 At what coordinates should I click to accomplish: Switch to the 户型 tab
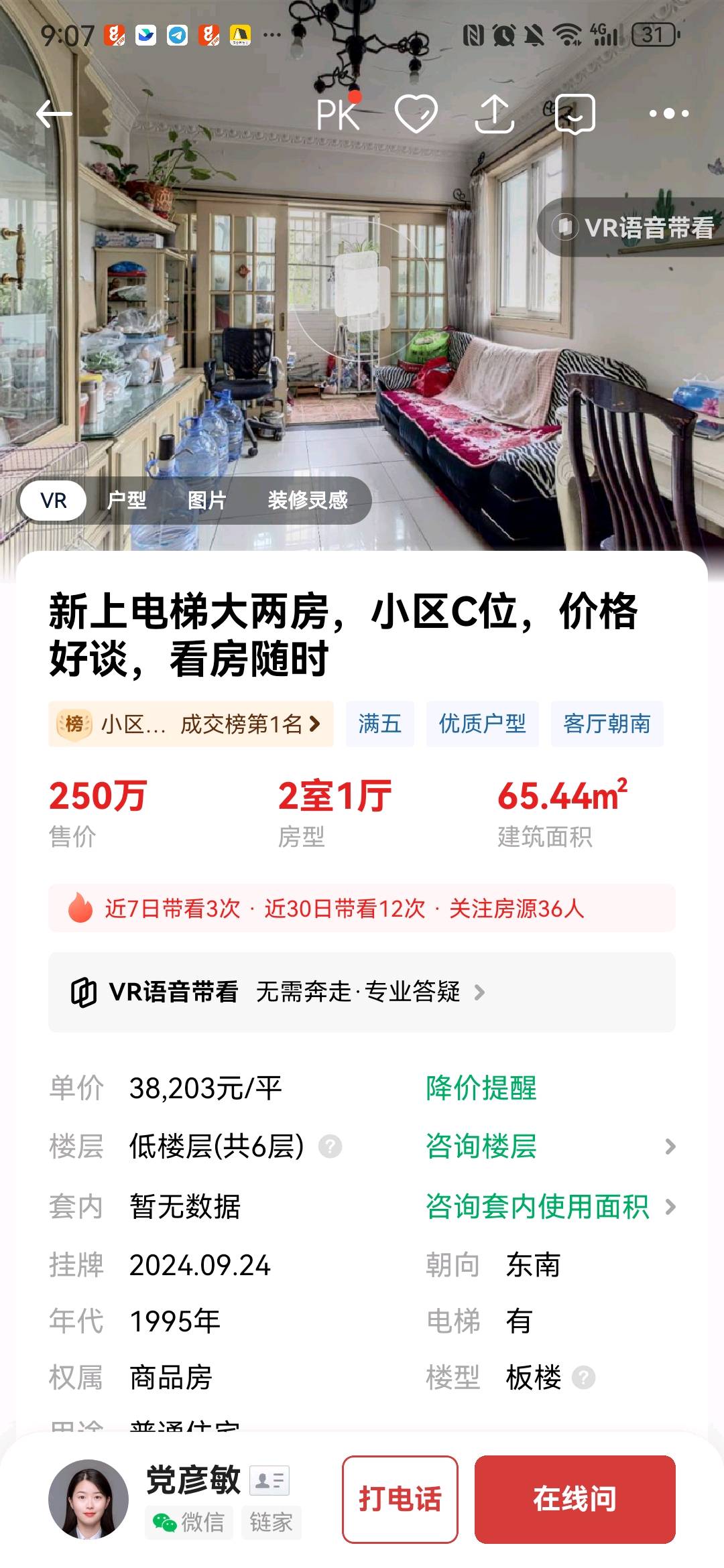127,500
